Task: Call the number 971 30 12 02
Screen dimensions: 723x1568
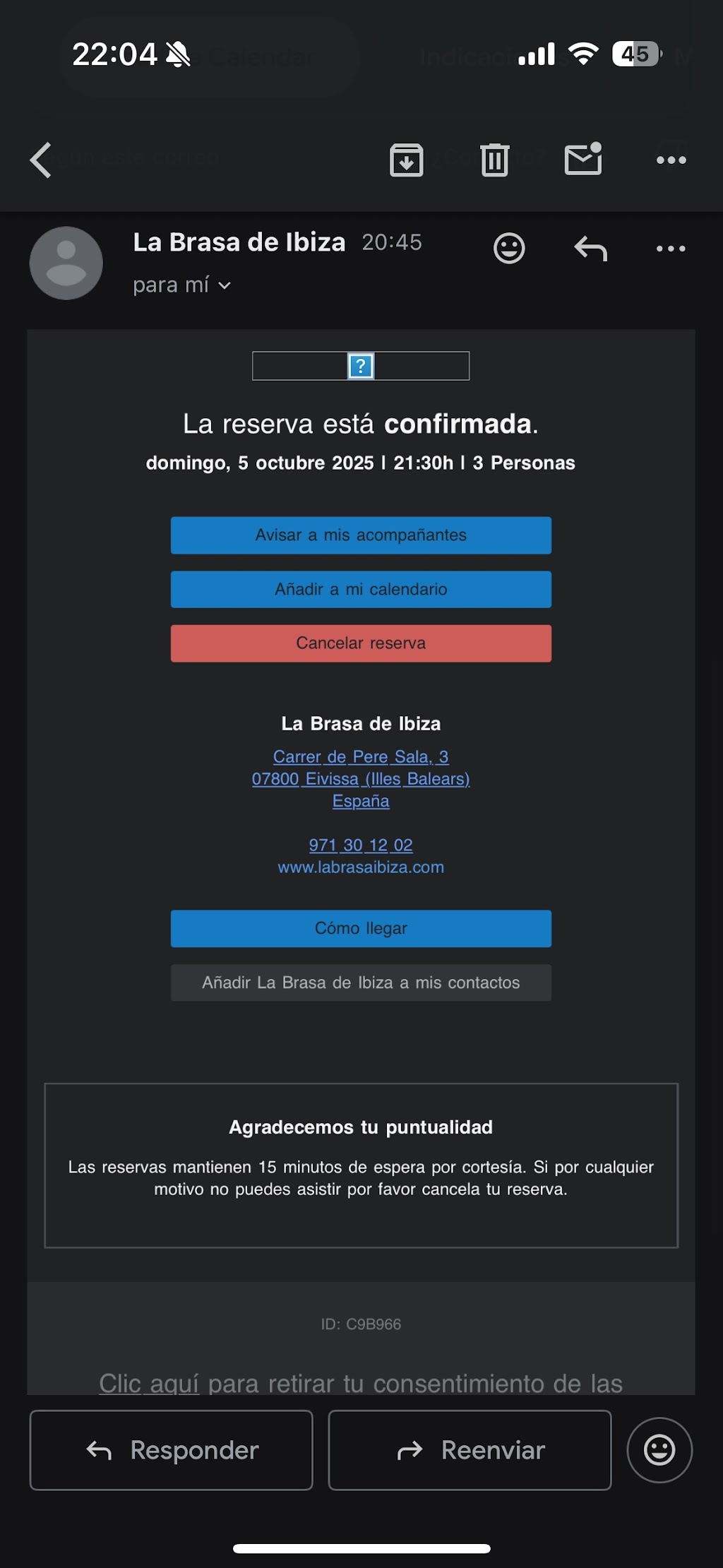Action: click(x=361, y=845)
